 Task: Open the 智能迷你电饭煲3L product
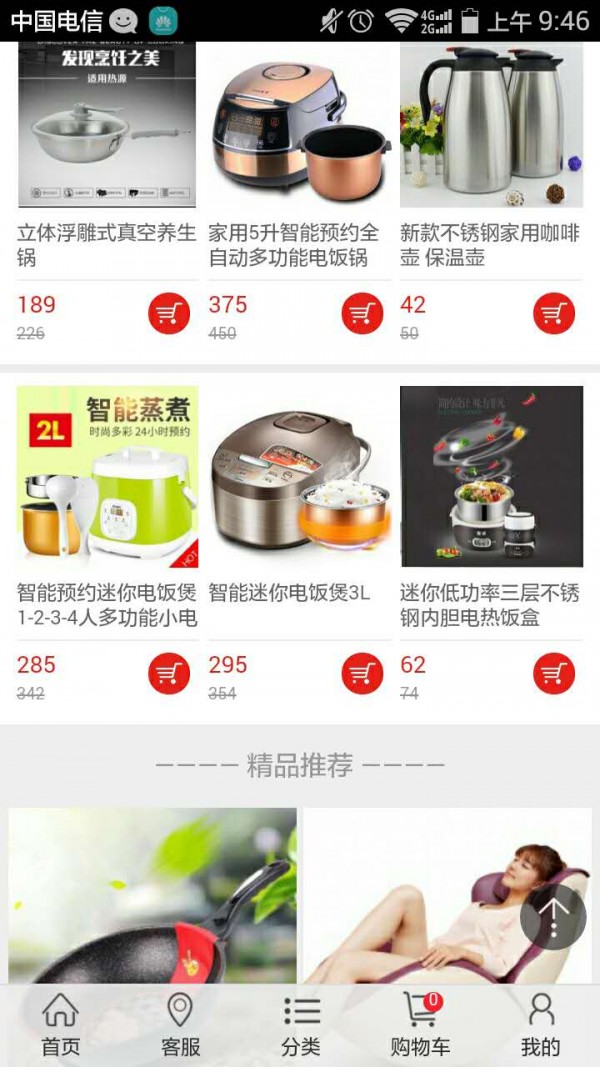[x=299, y=477]
